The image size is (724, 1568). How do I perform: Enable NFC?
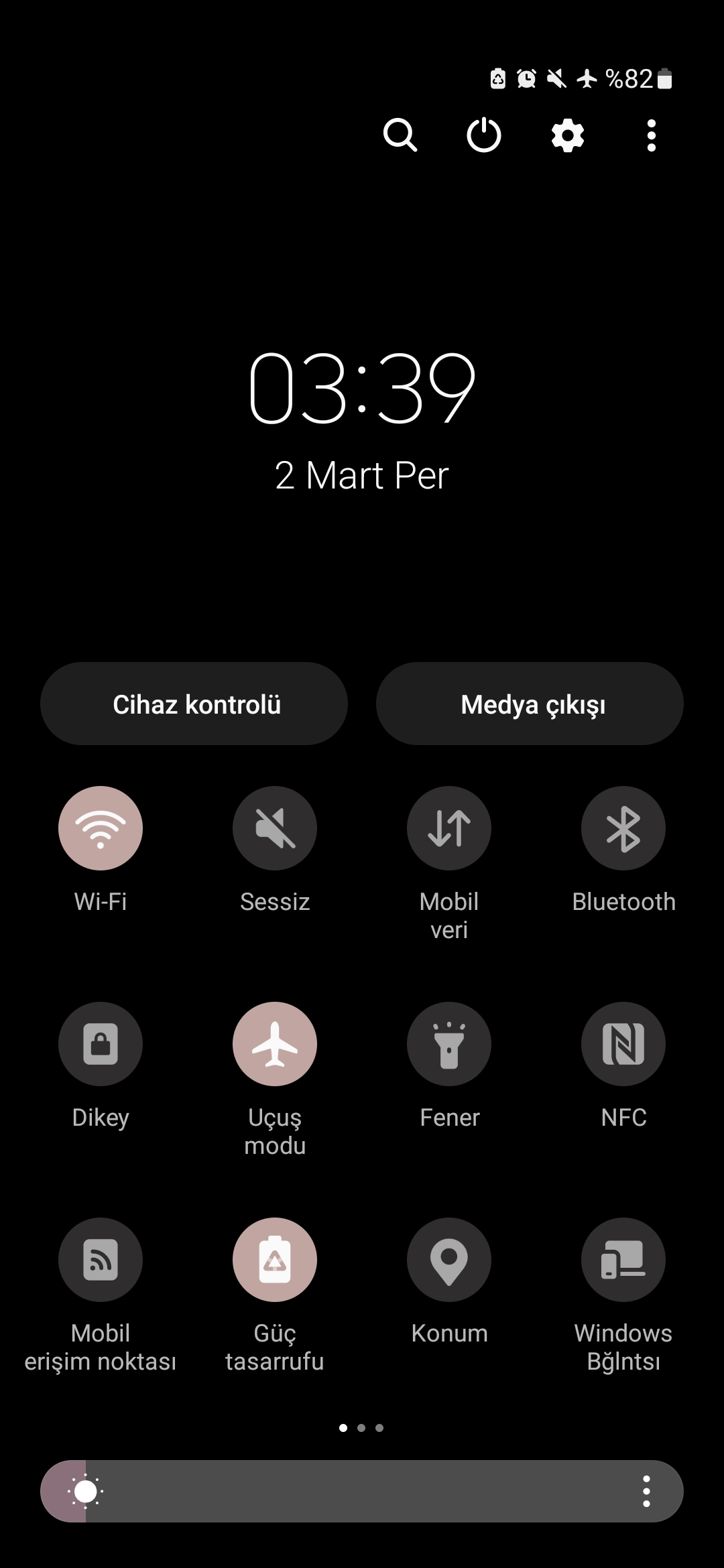(x=623, y=1044)
